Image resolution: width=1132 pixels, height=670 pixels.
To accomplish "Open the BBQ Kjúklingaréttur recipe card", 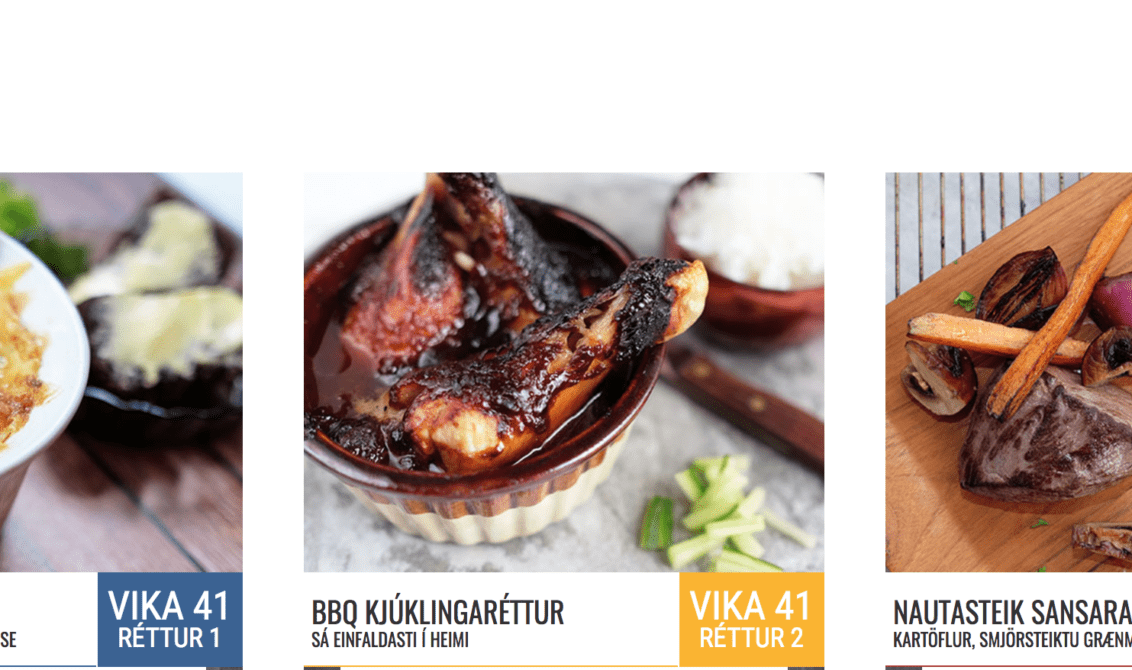I will tap(563, 372).
